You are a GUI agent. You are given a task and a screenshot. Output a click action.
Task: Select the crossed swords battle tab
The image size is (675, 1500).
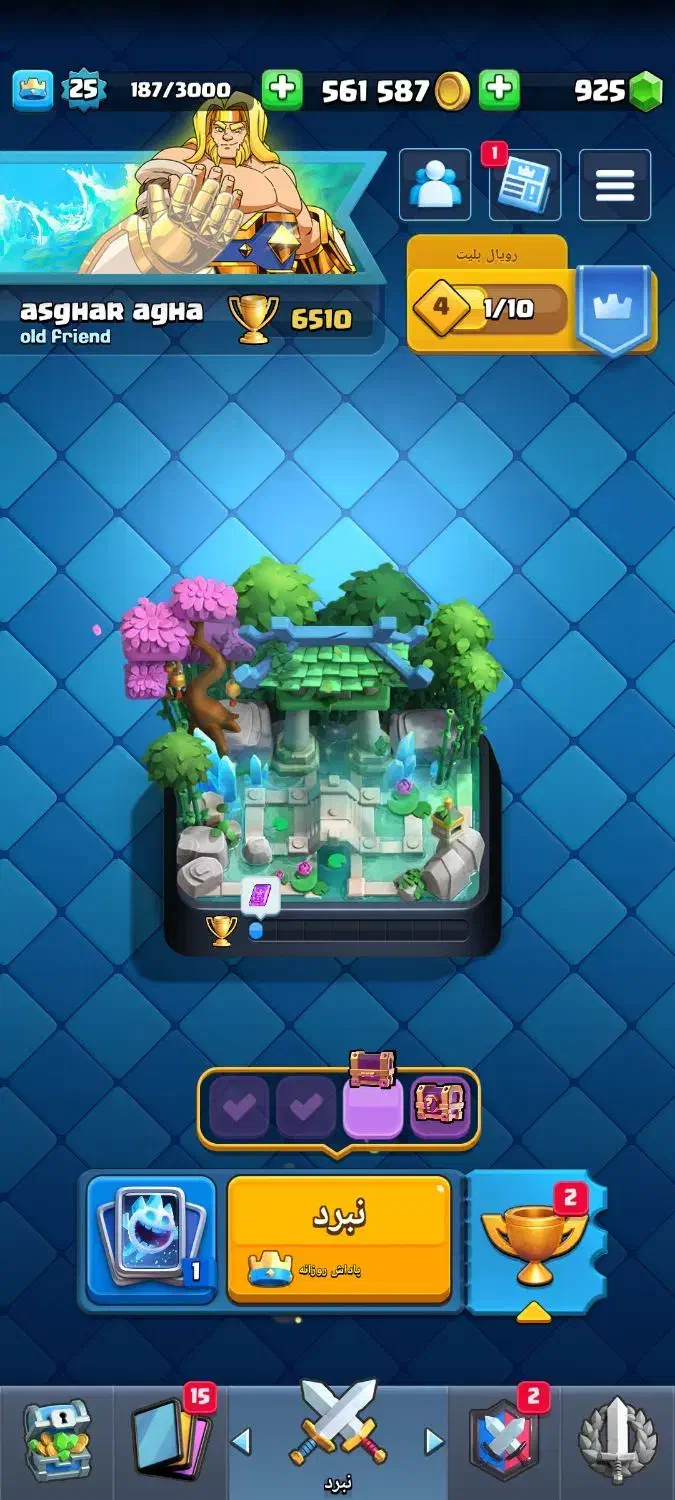coord(337,1441)
